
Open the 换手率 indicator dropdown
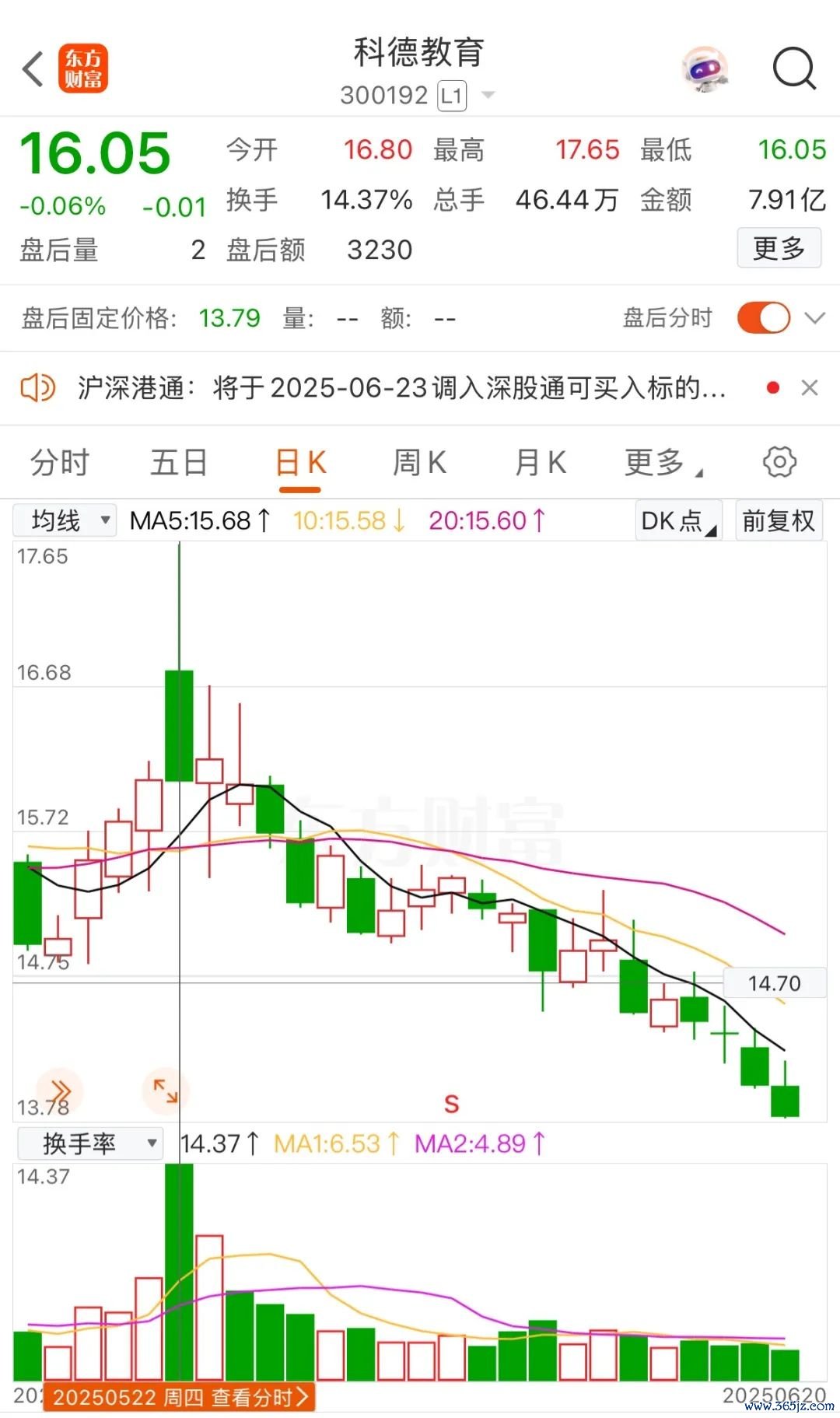click(x=90, y=1143)
